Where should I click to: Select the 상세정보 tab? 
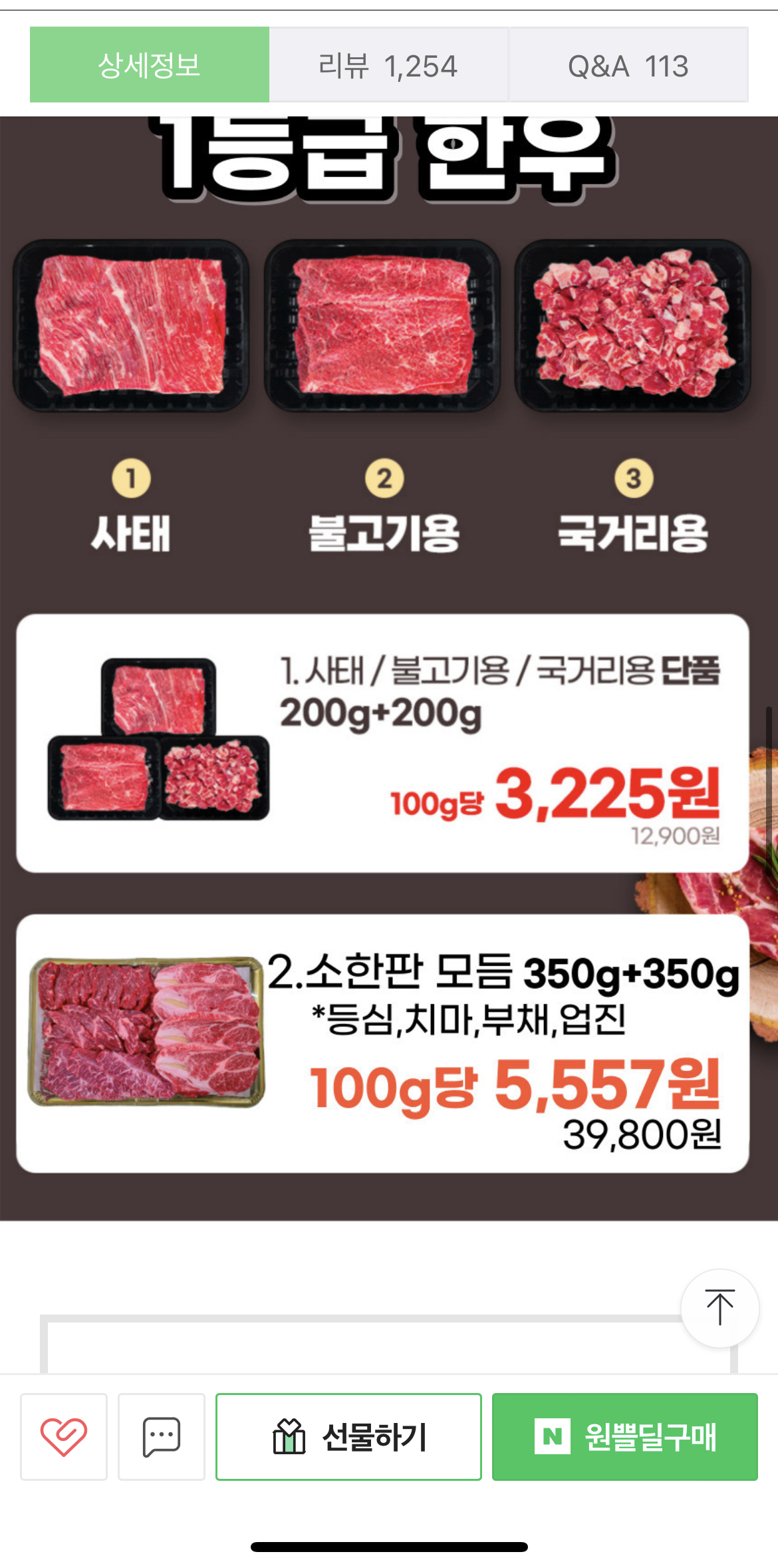point(150,65)
